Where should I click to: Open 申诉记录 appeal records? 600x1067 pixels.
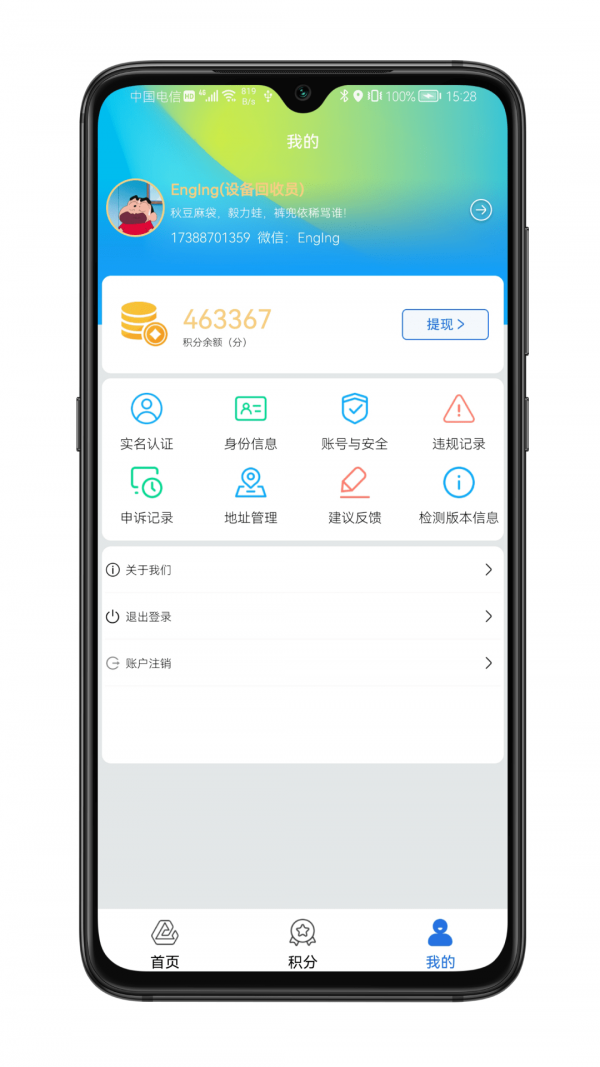(x=147, y=495)
